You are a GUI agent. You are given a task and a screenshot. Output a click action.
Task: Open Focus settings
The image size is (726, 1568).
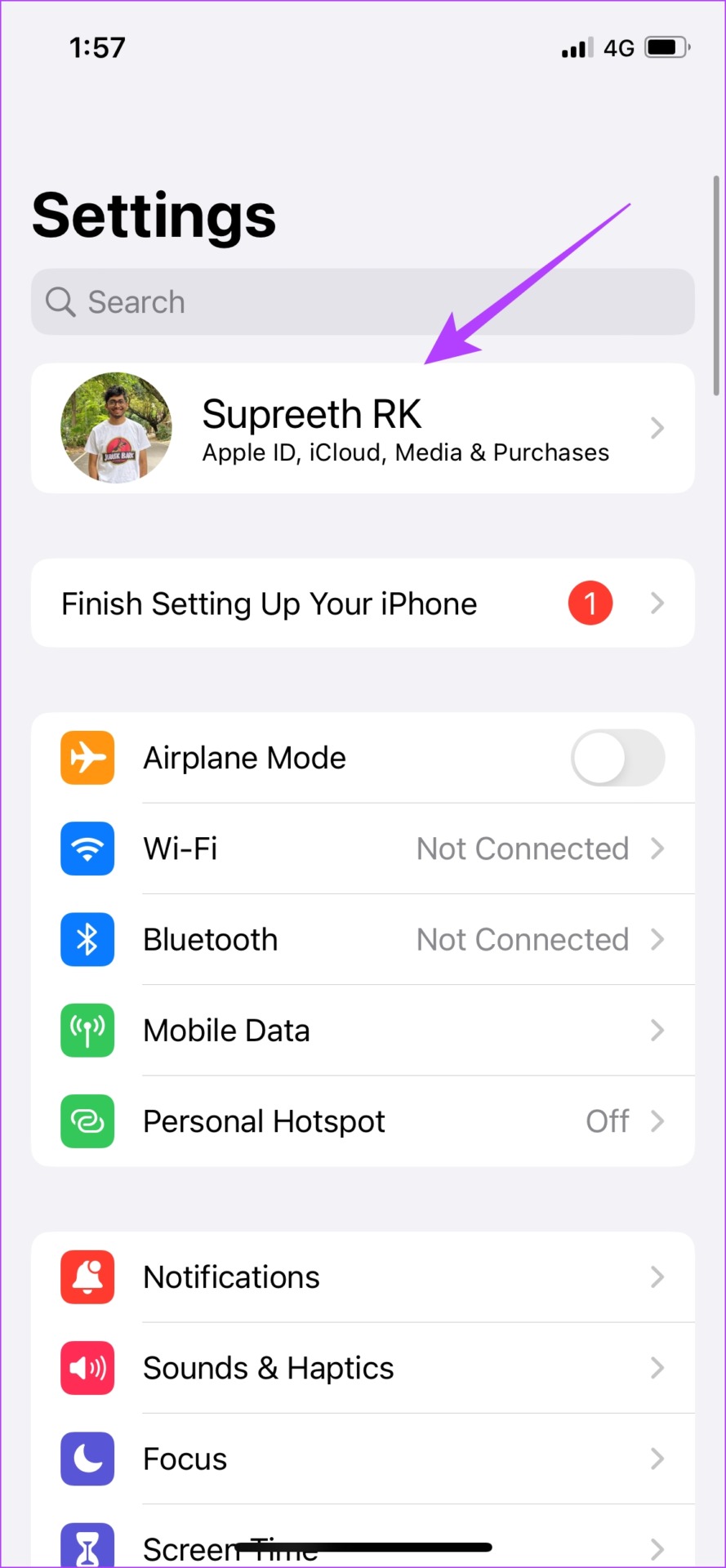point(363,1459)
